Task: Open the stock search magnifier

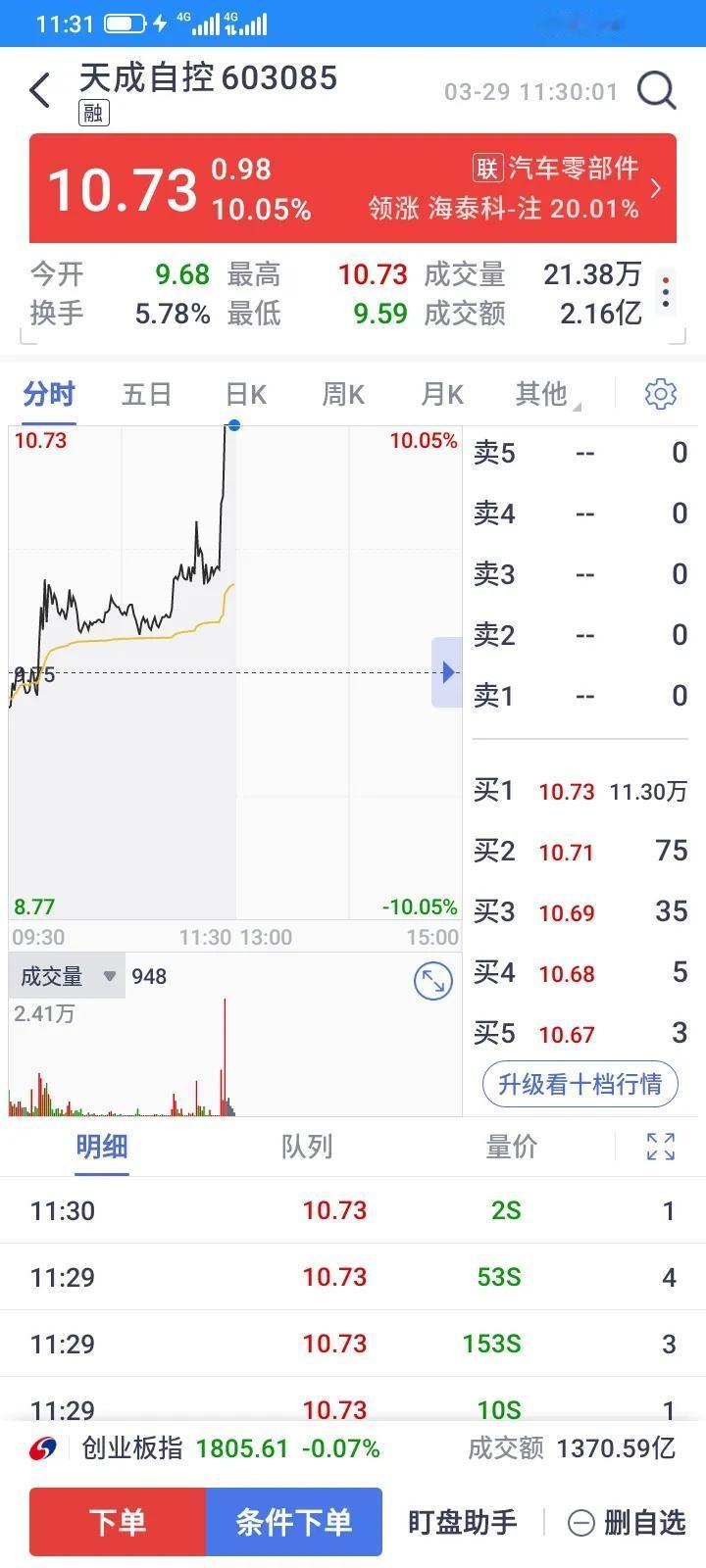Action: pos(656,91)
